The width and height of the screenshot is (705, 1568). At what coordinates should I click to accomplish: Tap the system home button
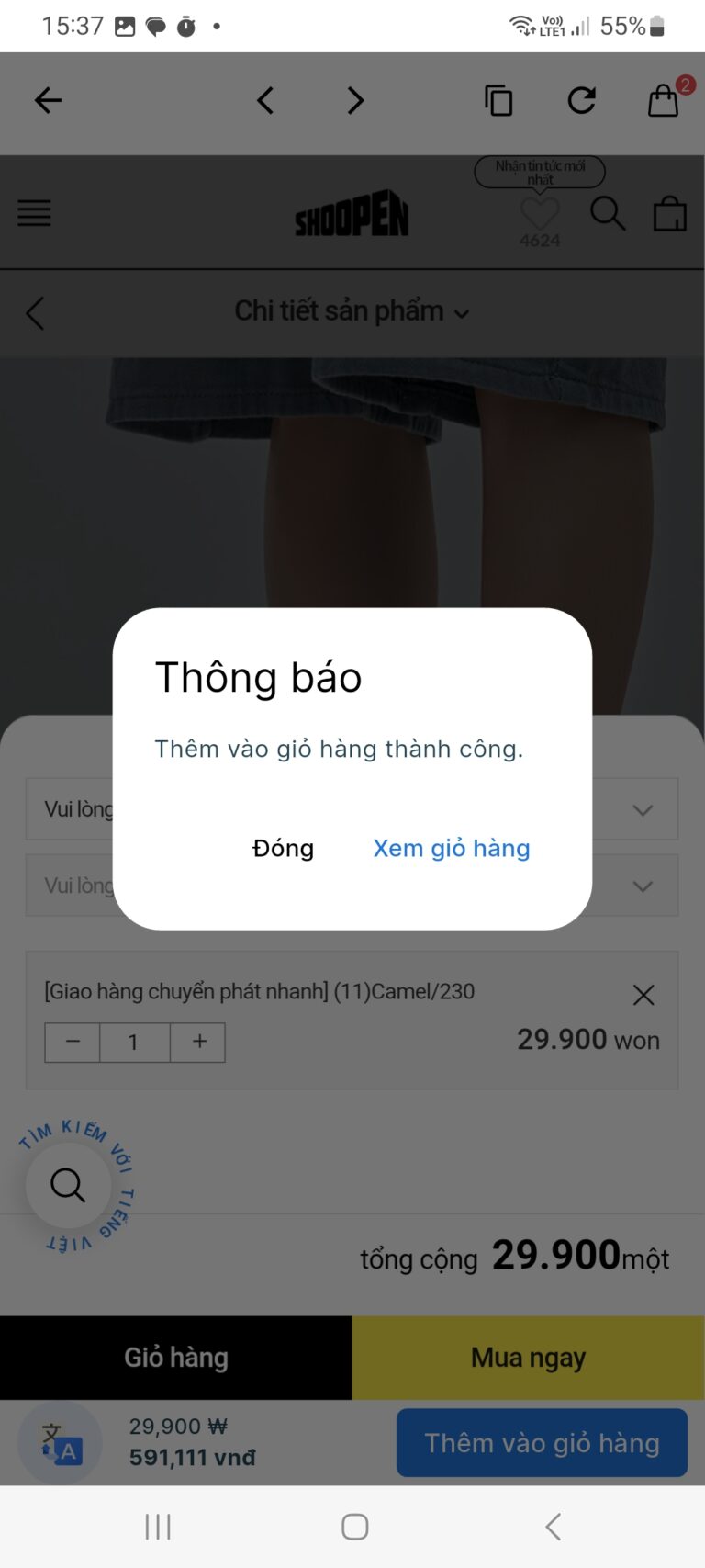coord(354,1527)
